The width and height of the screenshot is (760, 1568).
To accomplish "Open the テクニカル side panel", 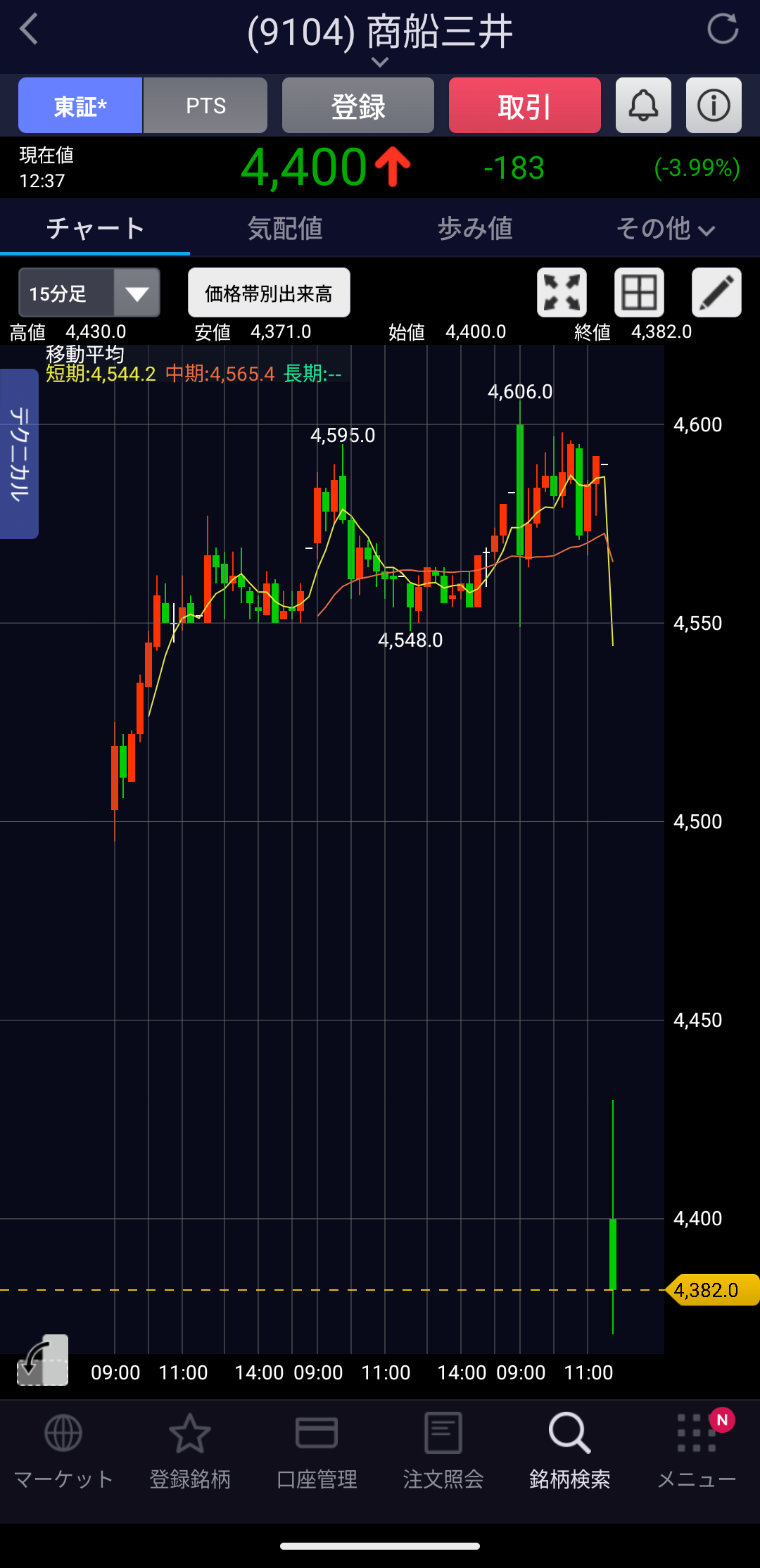I will pos(19,454).
